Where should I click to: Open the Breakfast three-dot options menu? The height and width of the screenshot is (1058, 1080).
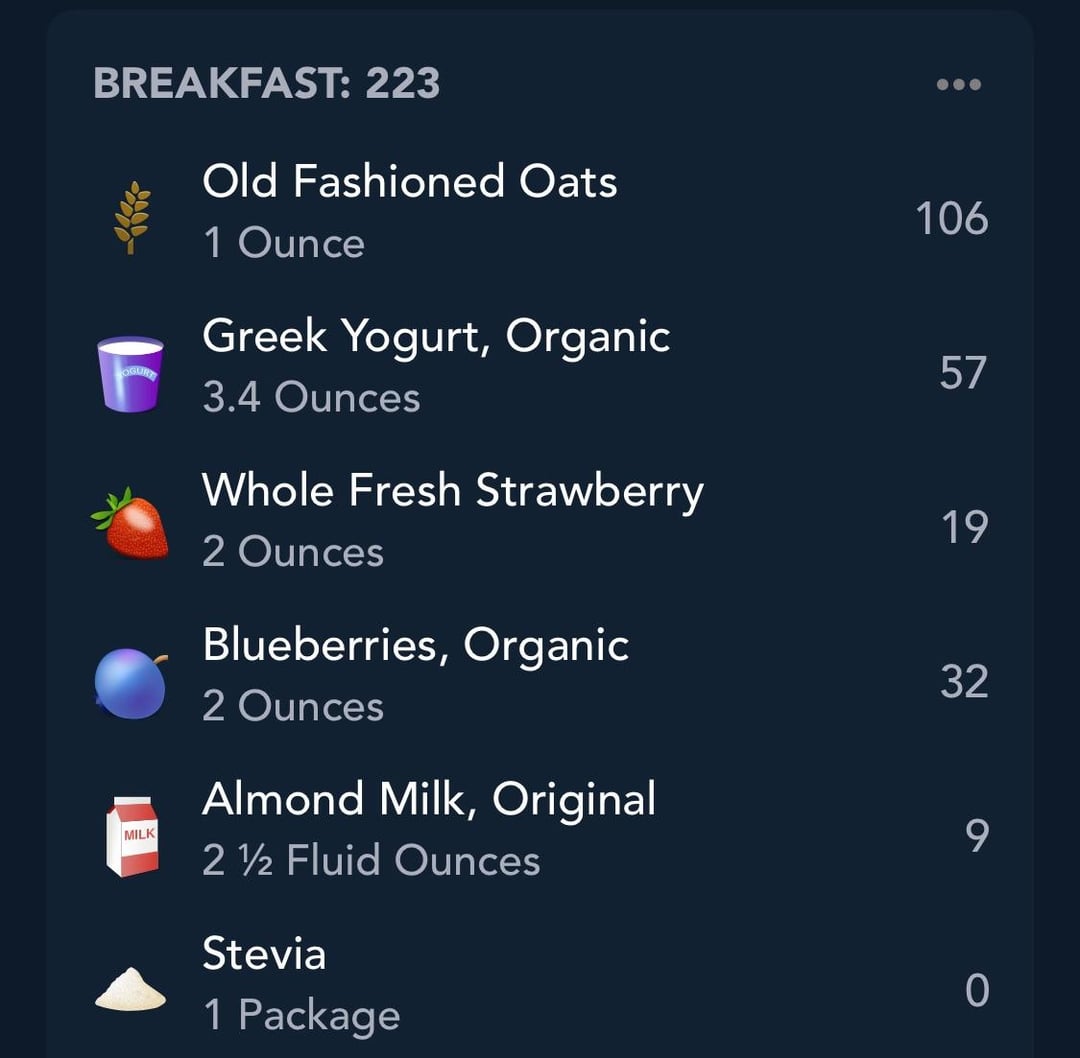point(958,85)
